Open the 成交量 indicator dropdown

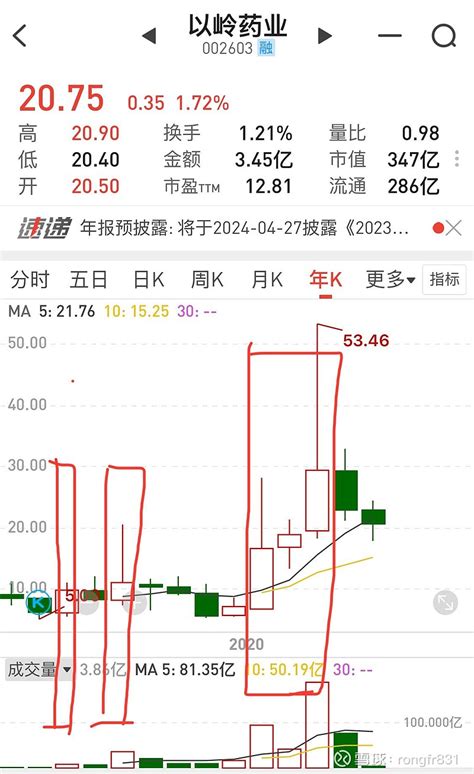coord(39,670)
